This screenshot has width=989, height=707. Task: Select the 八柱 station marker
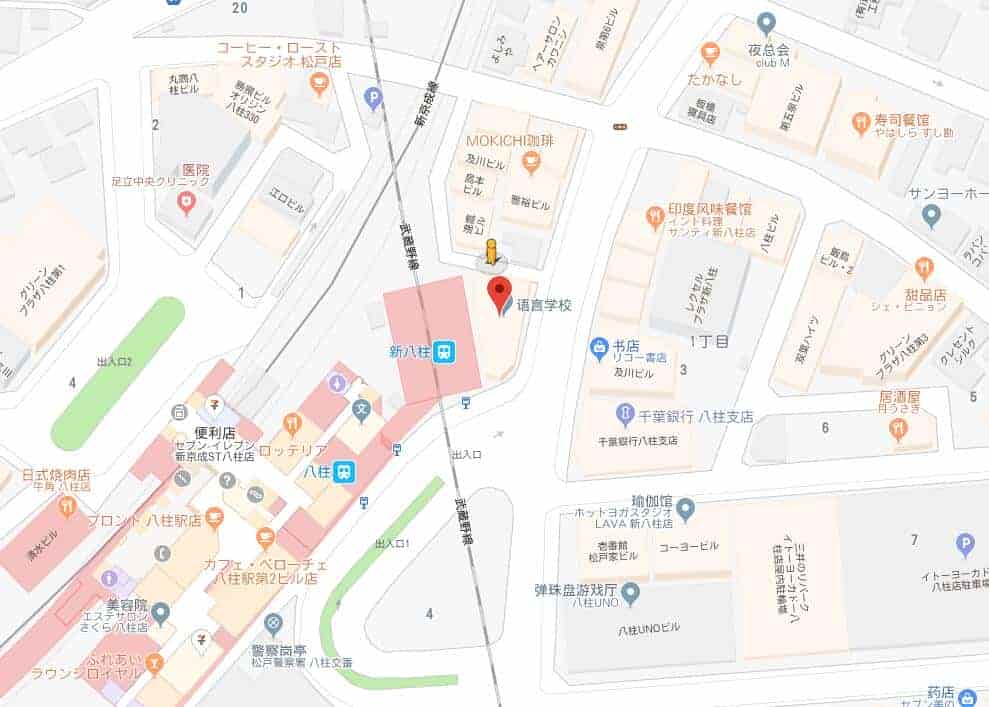[343, 469]
